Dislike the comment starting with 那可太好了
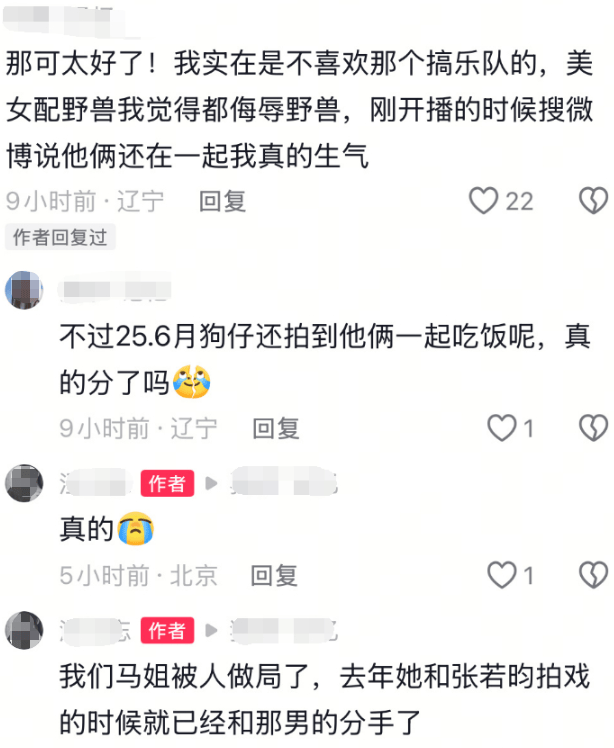This screenshot has height=748, width=614. (594, 201)
